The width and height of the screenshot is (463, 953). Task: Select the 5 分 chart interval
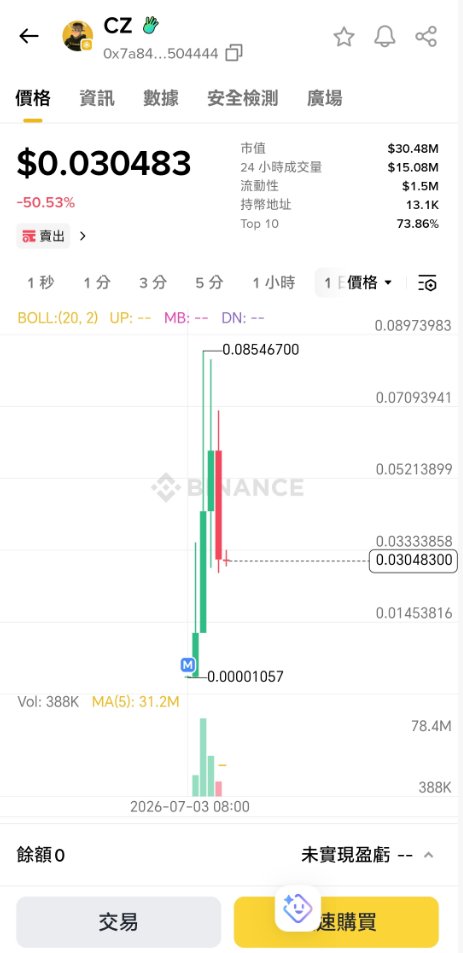[x=209, y=283]
